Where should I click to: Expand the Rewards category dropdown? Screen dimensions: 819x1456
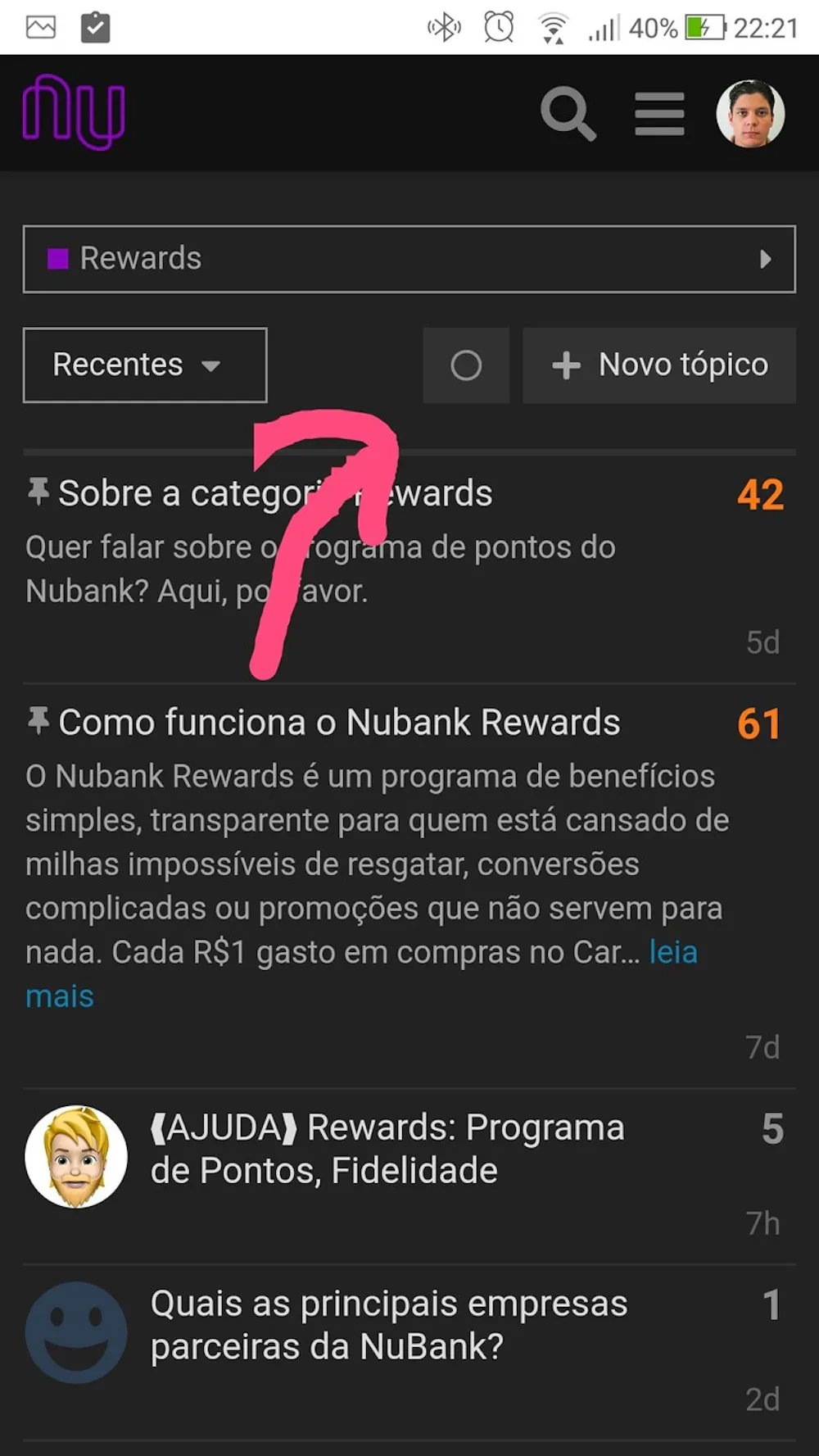coord(409,259)
